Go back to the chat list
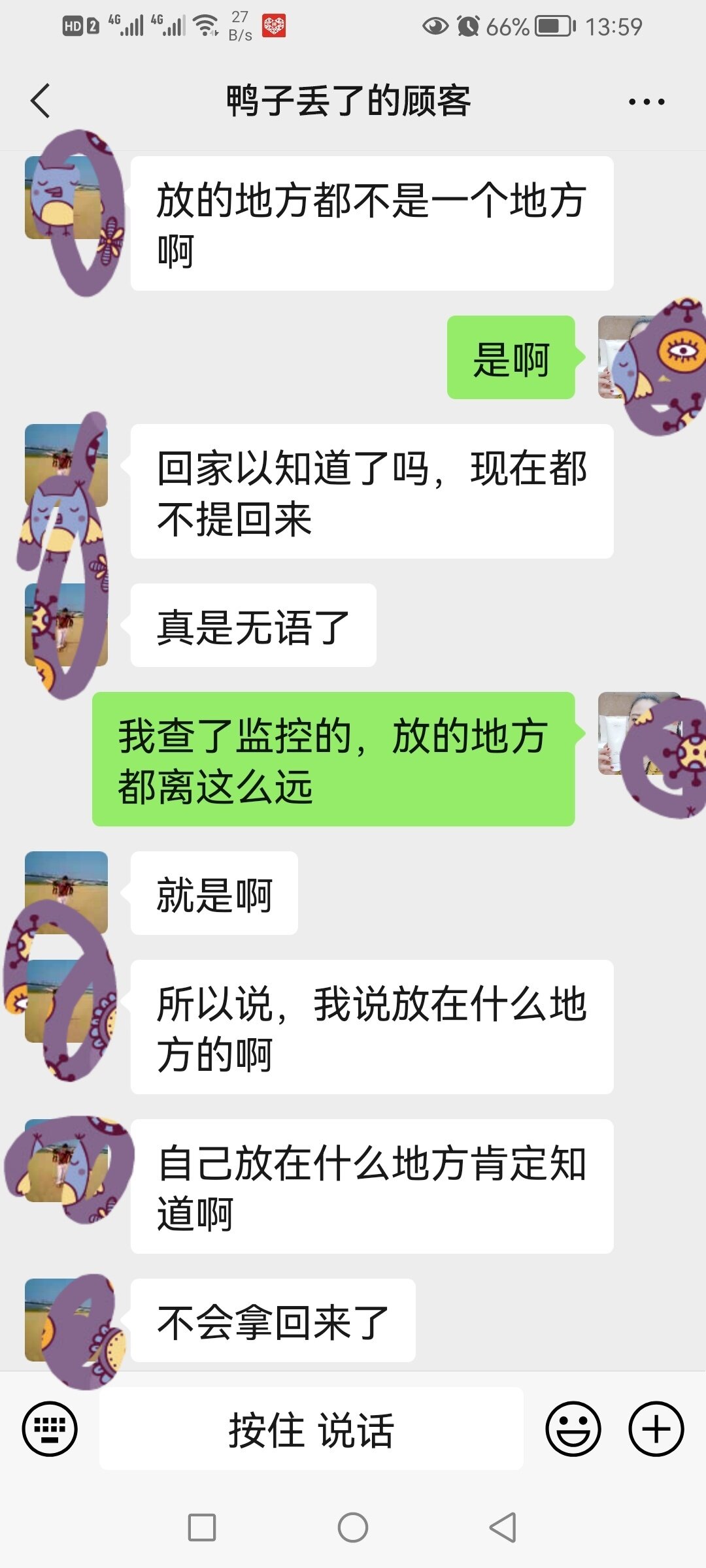The width and height of the screenshot is (706, 1568). click(x=41, y=101)
